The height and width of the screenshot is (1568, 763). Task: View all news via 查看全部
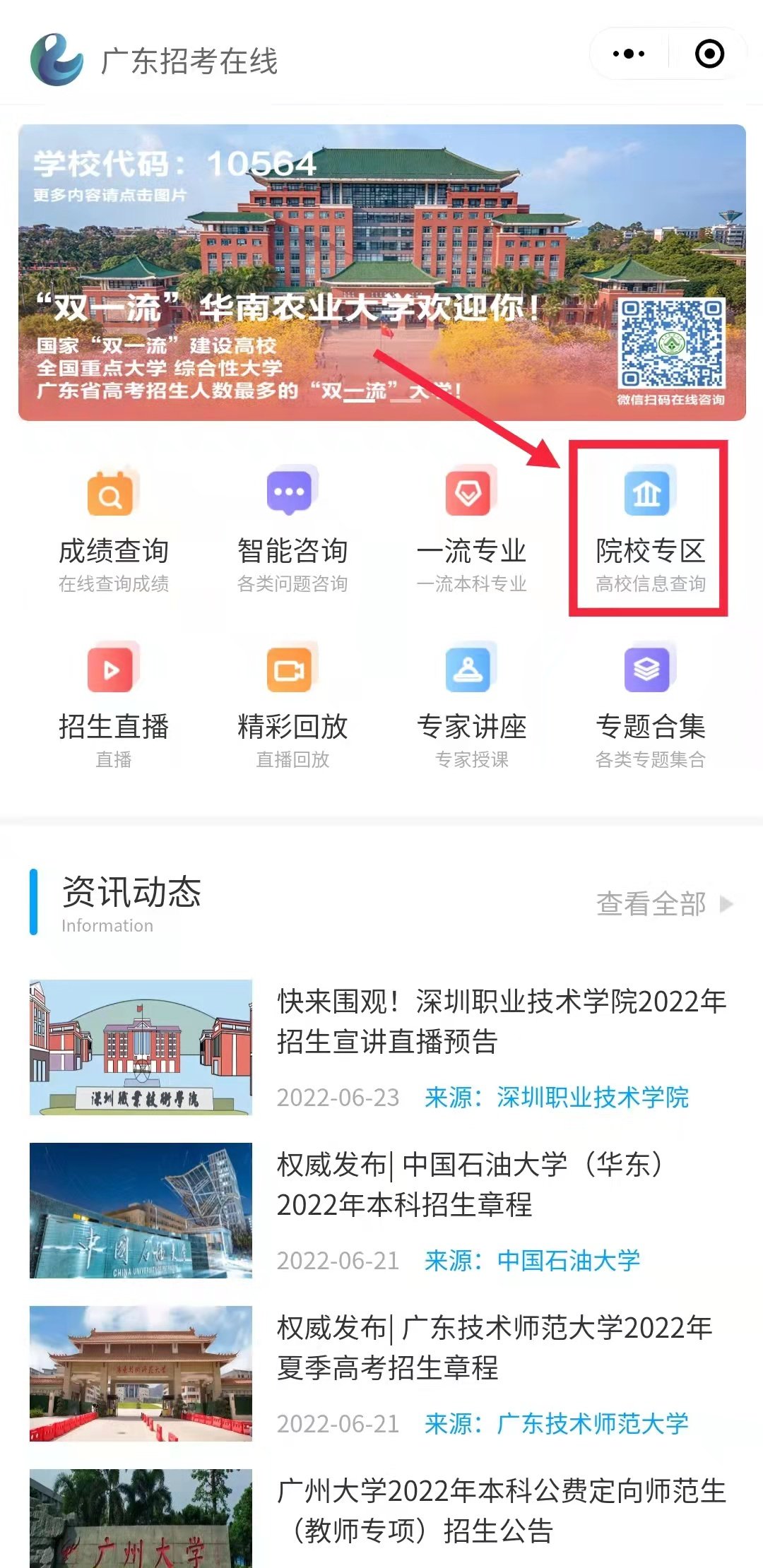click(x=663, y=903)
